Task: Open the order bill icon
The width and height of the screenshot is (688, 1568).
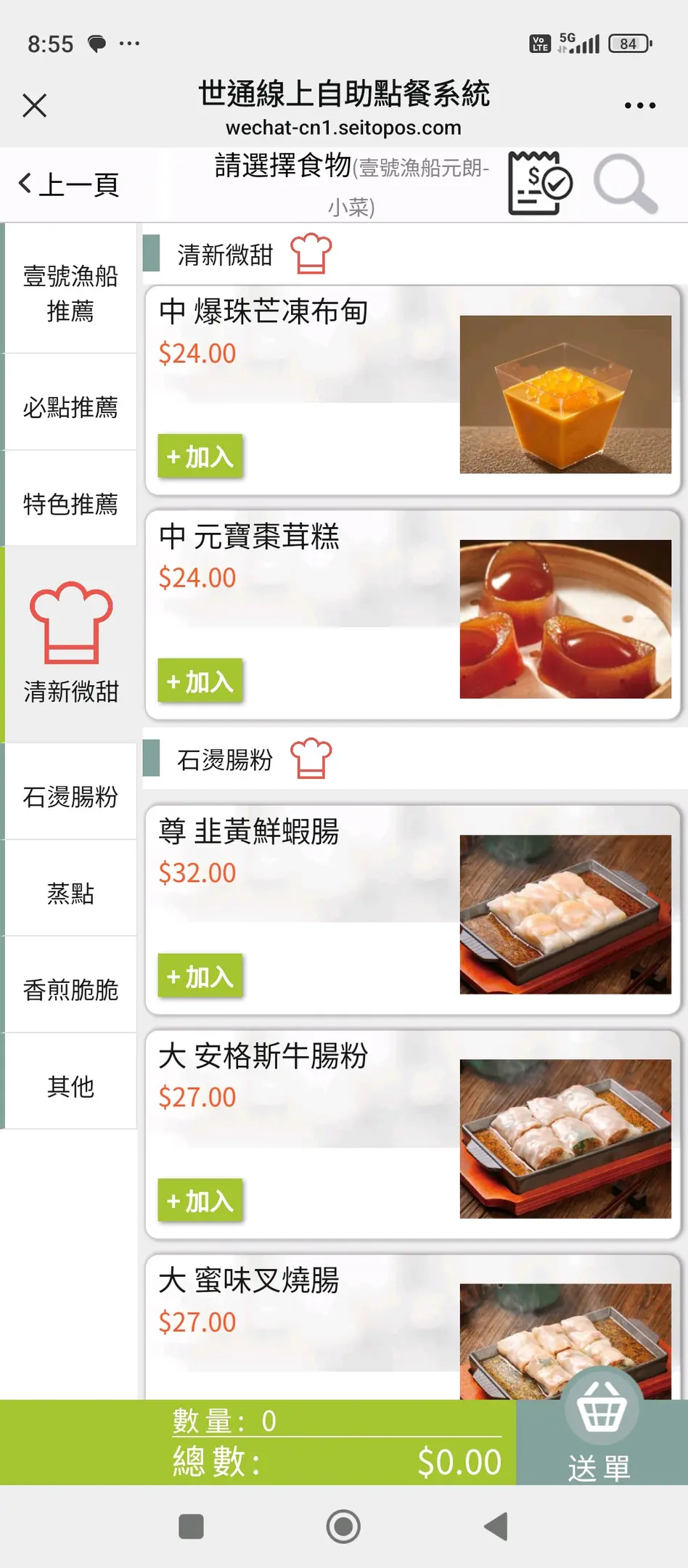Action: click(x=539, y=184)
